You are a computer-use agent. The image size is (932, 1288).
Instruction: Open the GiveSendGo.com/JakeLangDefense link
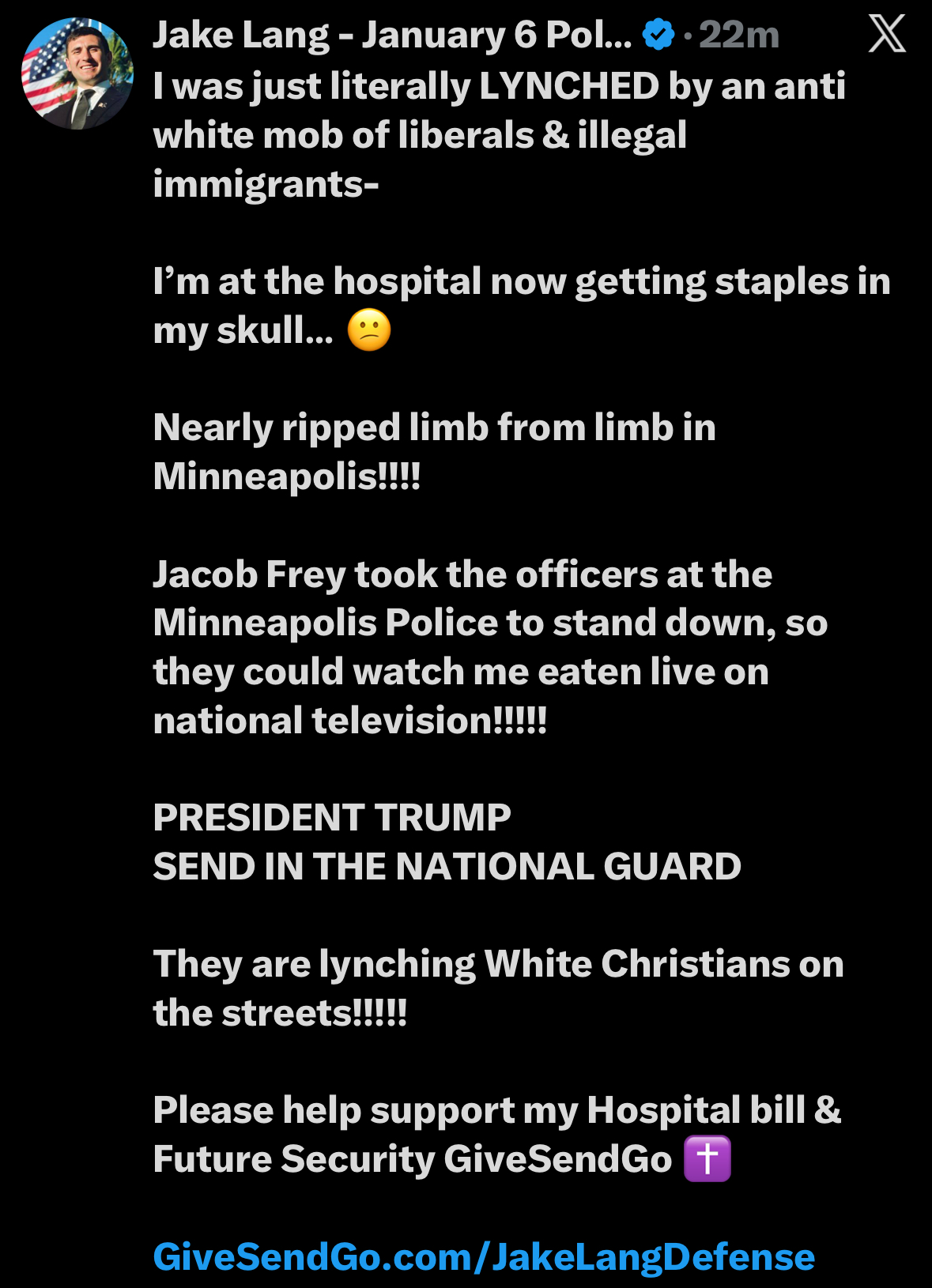pyautogui.click(x=484, y=1256)
